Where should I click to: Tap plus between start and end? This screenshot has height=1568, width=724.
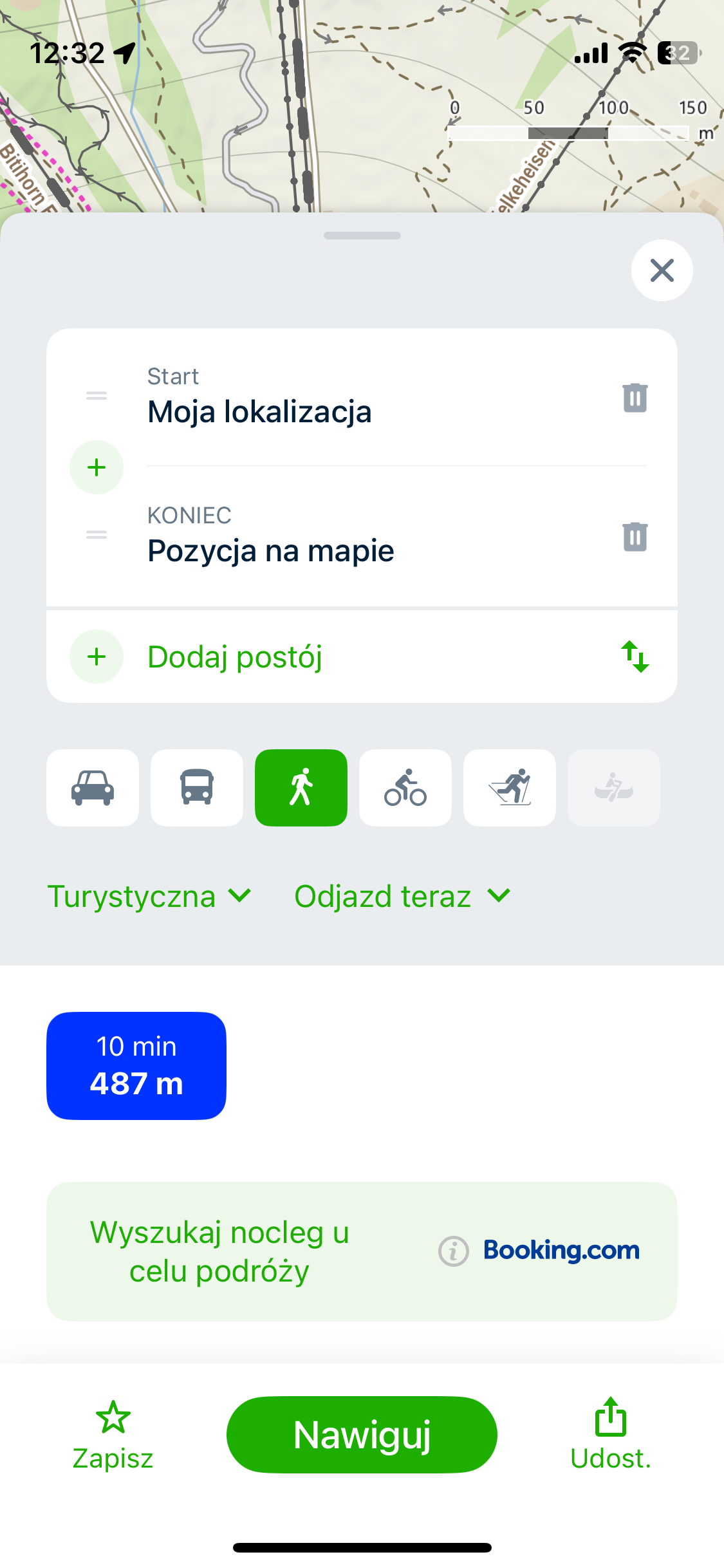coord(97,467)
